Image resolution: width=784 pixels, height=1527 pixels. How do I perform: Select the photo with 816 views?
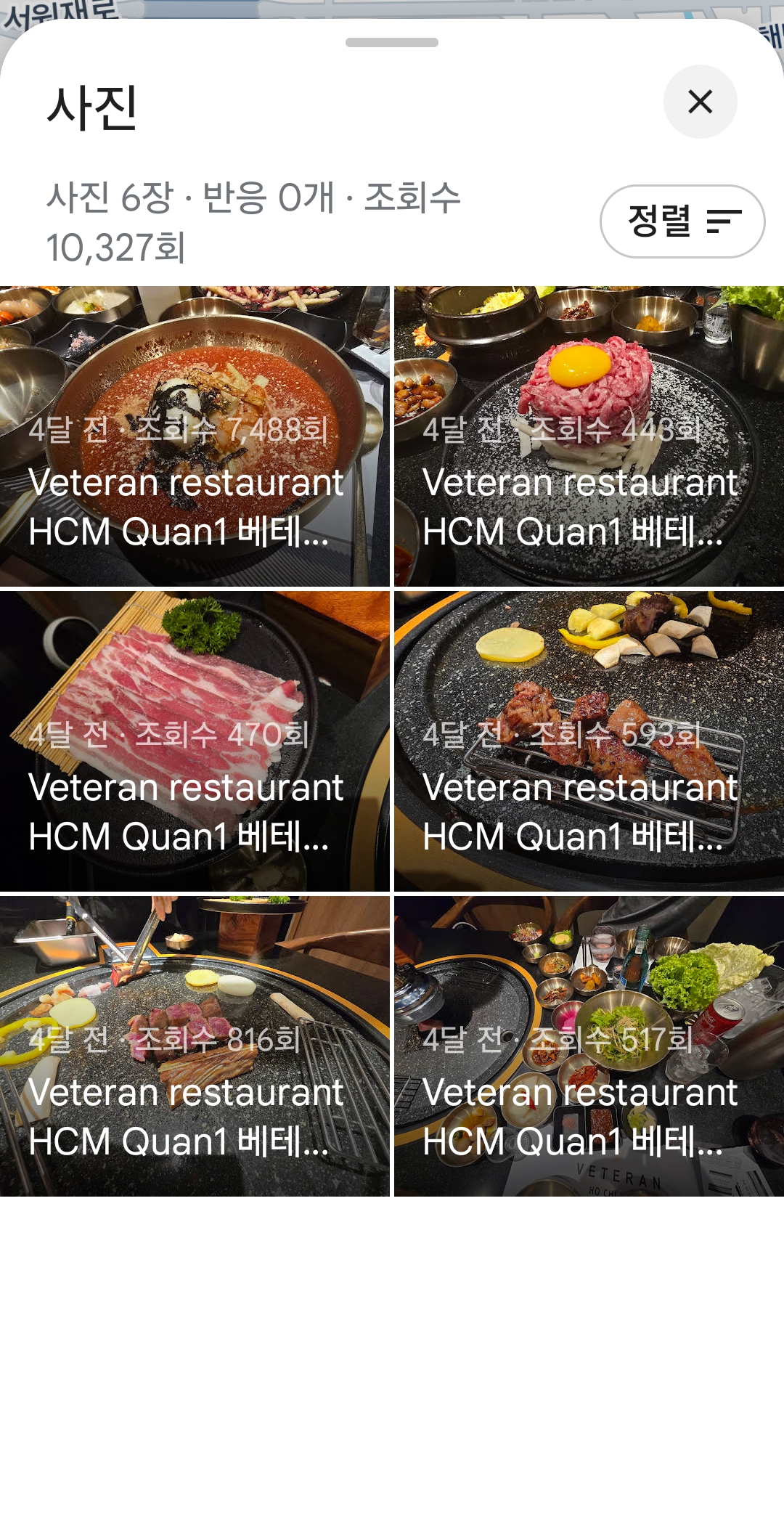tap(195, 1046)
